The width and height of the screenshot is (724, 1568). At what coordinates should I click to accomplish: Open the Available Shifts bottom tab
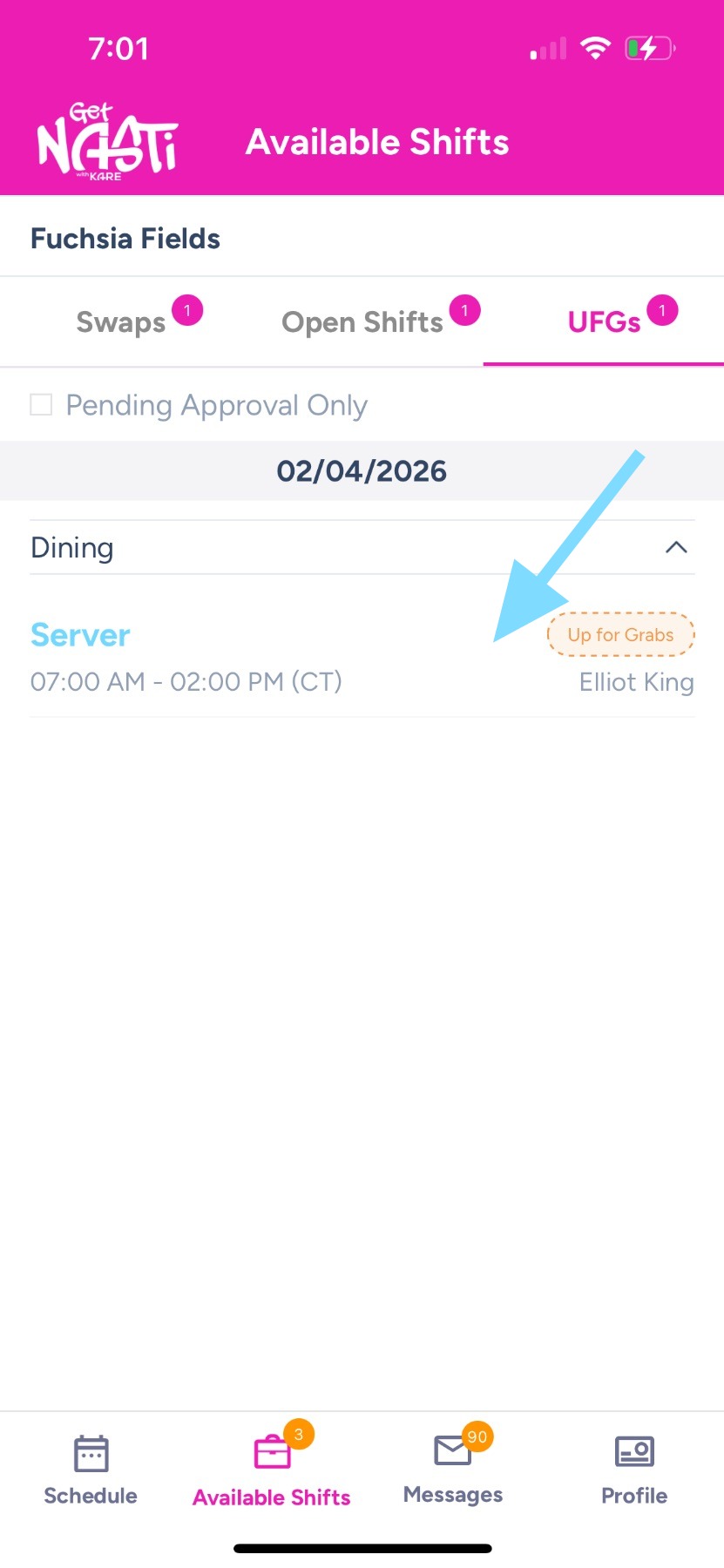click(272, 1470)
